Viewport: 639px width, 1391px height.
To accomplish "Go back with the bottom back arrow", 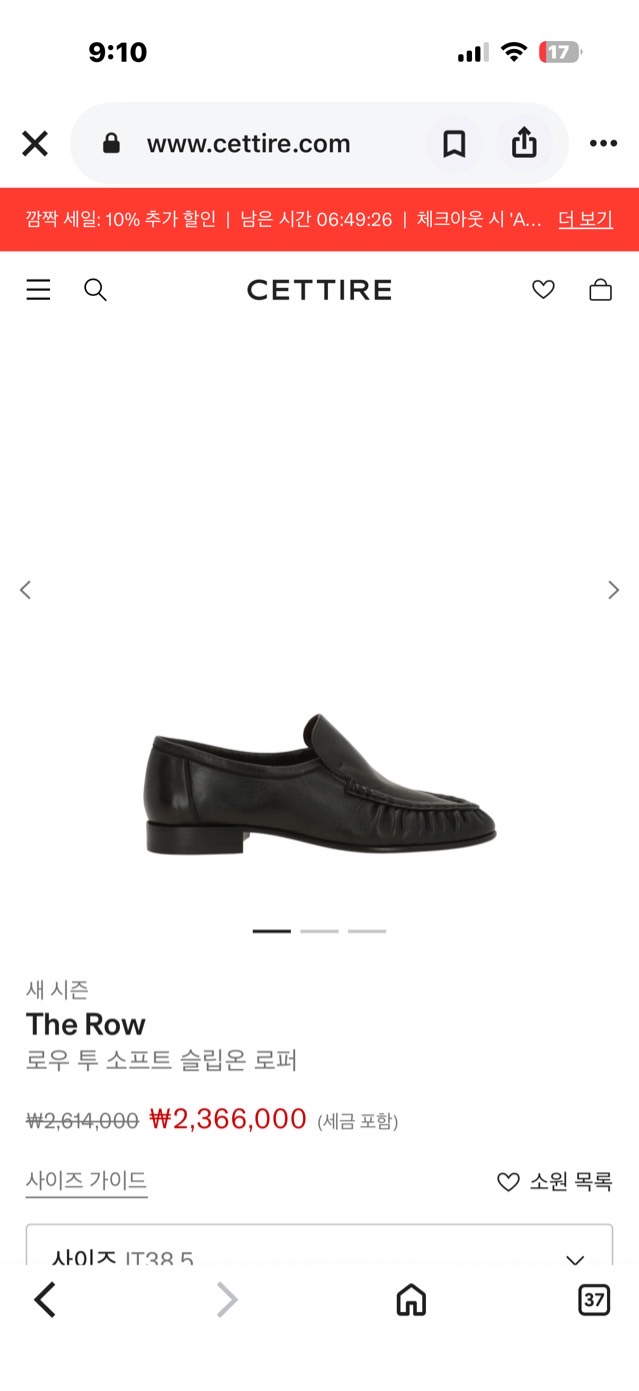I will (x=45, y=1300).
